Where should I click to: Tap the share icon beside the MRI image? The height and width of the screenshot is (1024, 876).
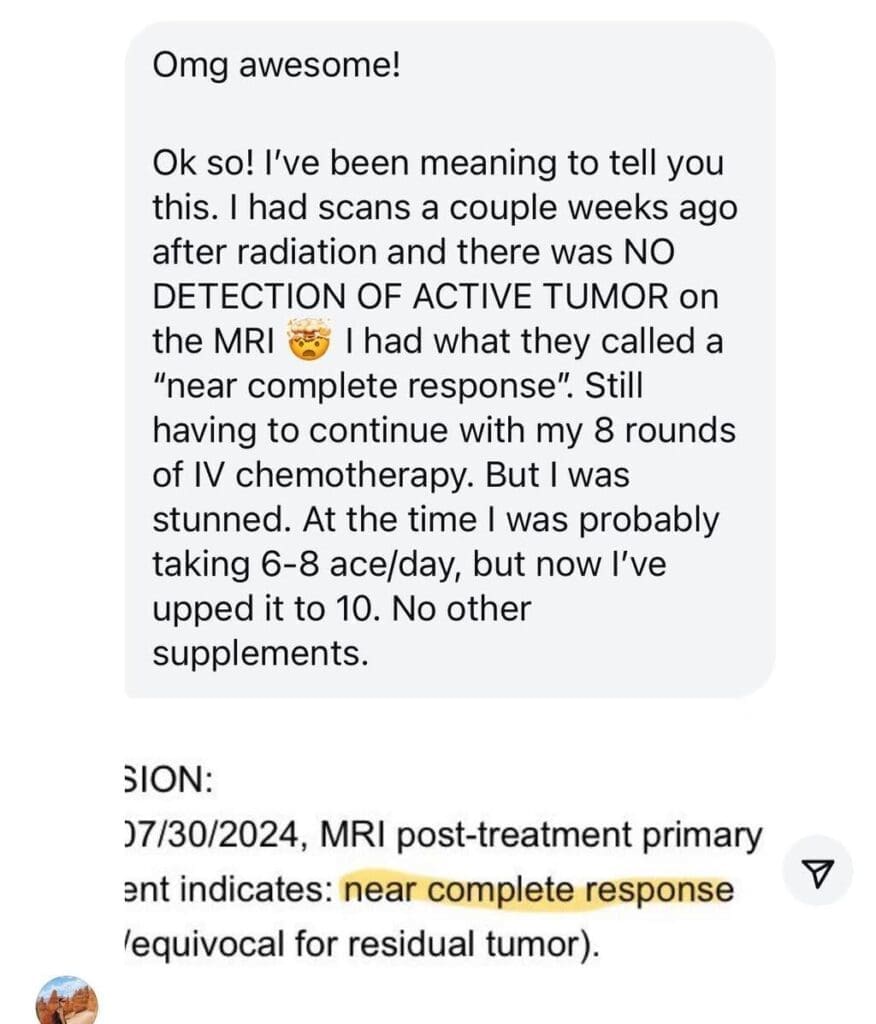pos(817,871)
